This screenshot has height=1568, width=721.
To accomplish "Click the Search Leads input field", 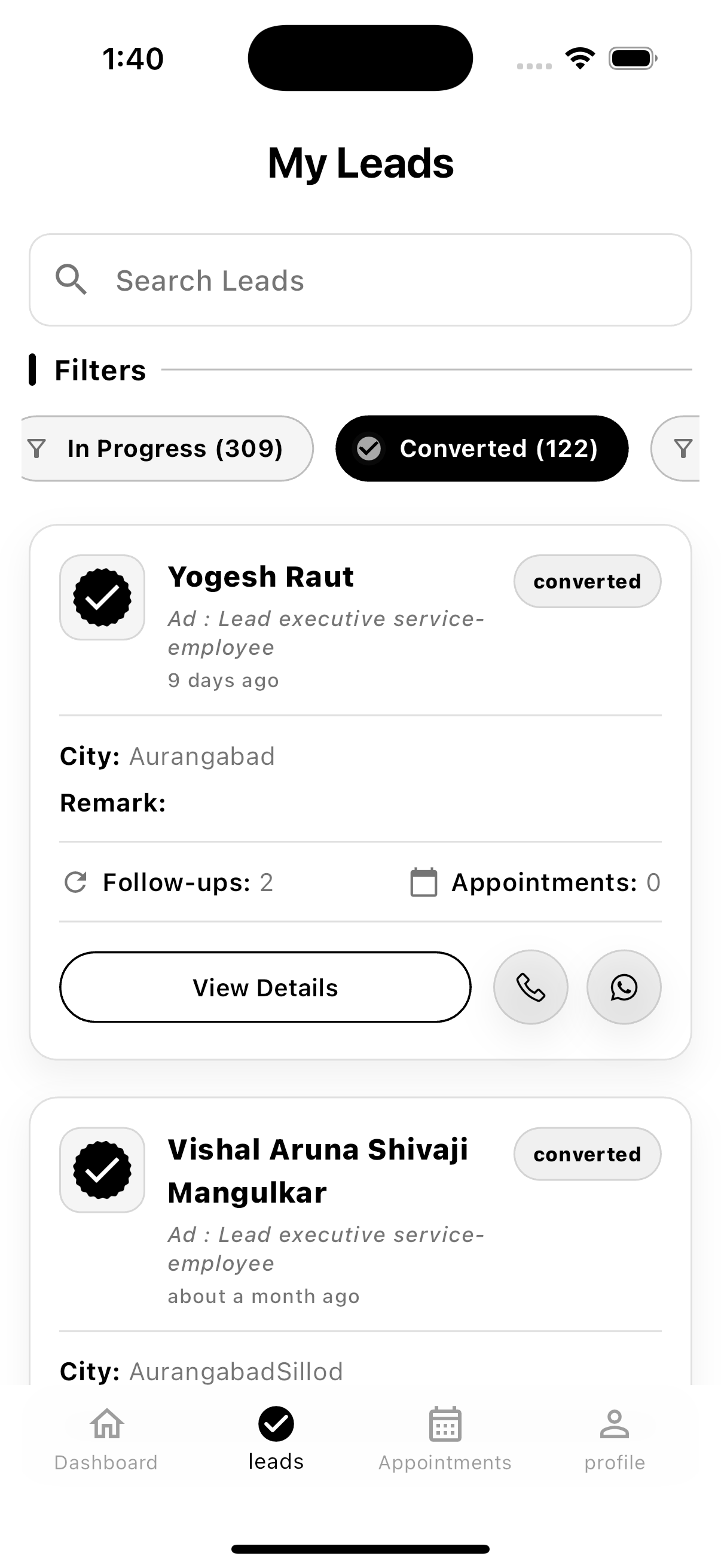I will [x=360, y=280].
